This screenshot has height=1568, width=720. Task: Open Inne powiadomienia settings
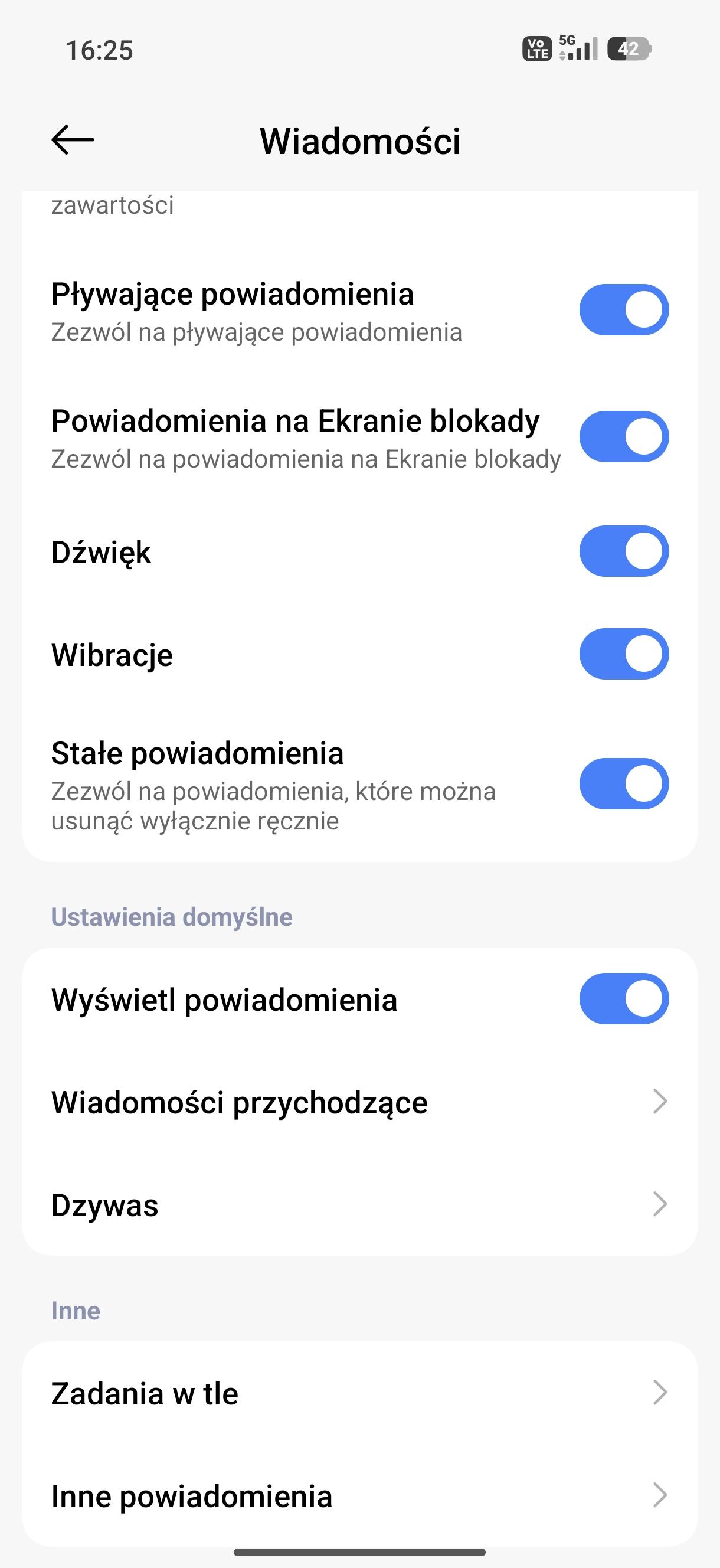click(359, 1495)
